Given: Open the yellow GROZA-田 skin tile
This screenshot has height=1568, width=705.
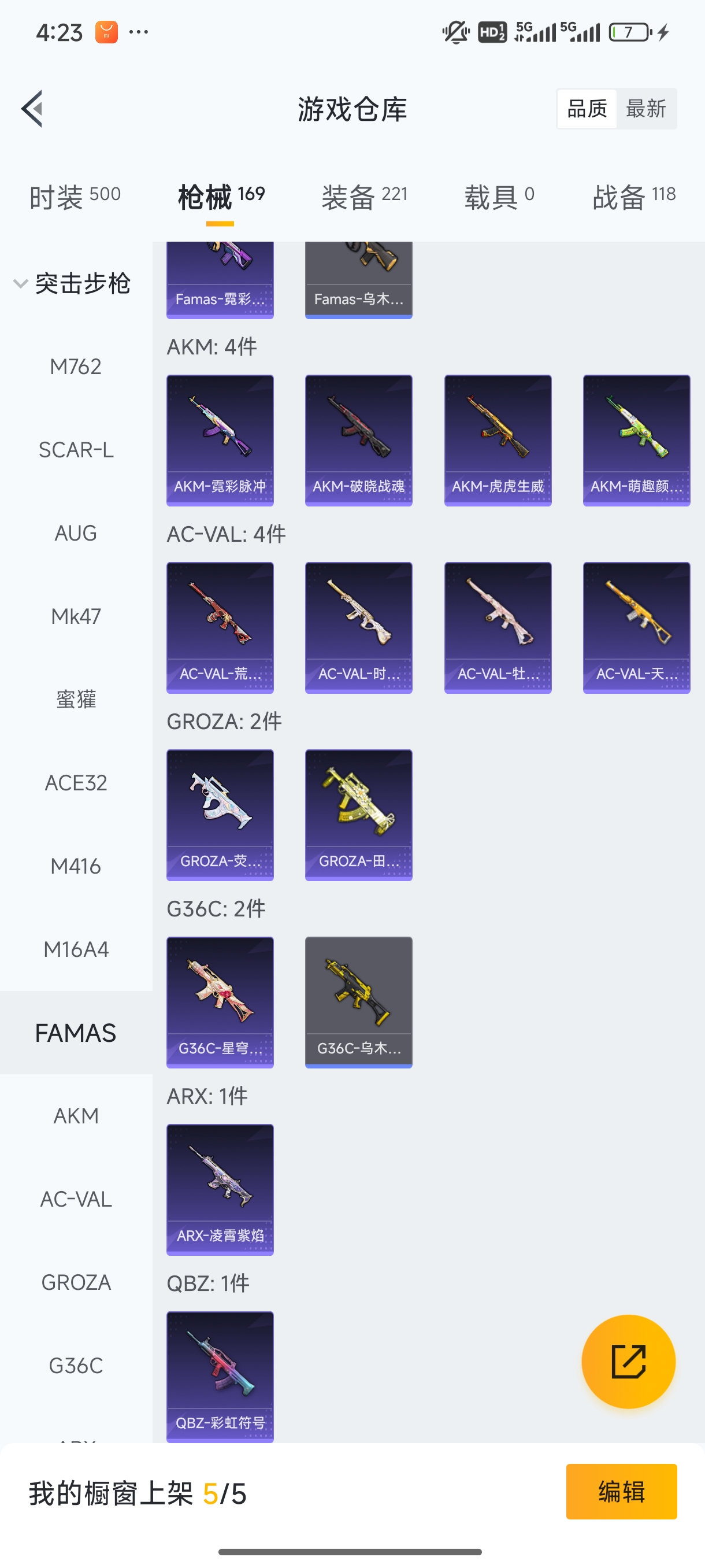Looking at the screenshot, I should [x=358, y=815].
